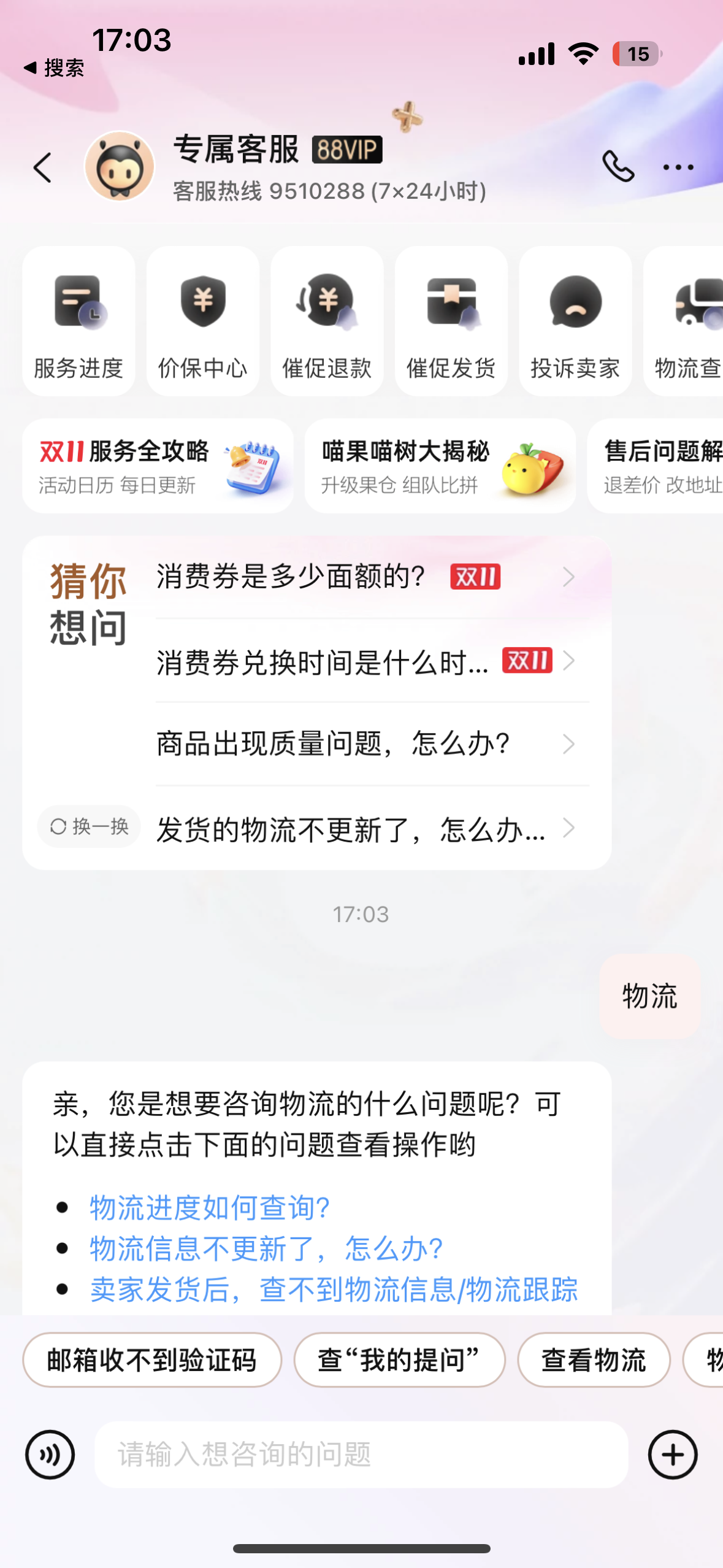Select 催促发货 shortcut
Image resolution: width=723 pixels, height=1568 pixels.
[451, 321]
